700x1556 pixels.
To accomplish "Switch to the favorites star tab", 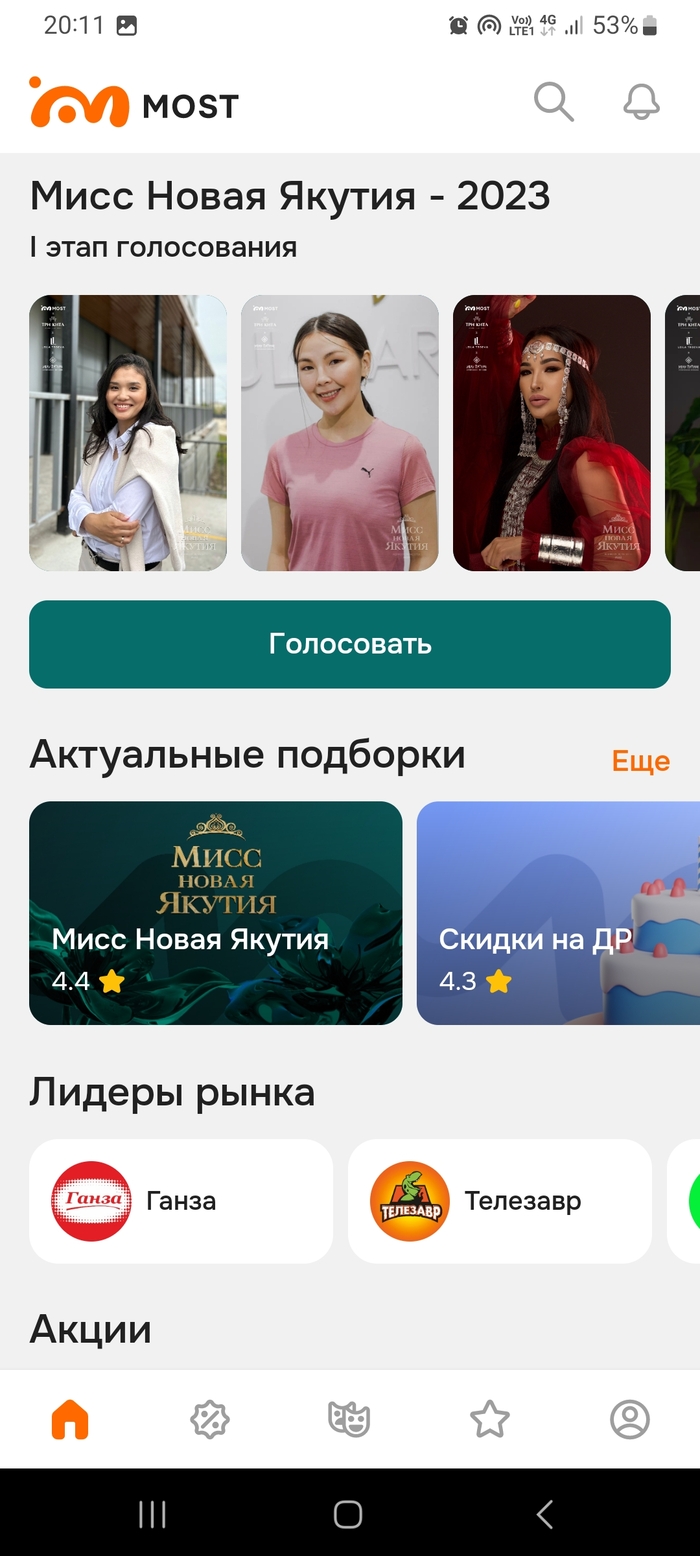I will coord(490,1419).
